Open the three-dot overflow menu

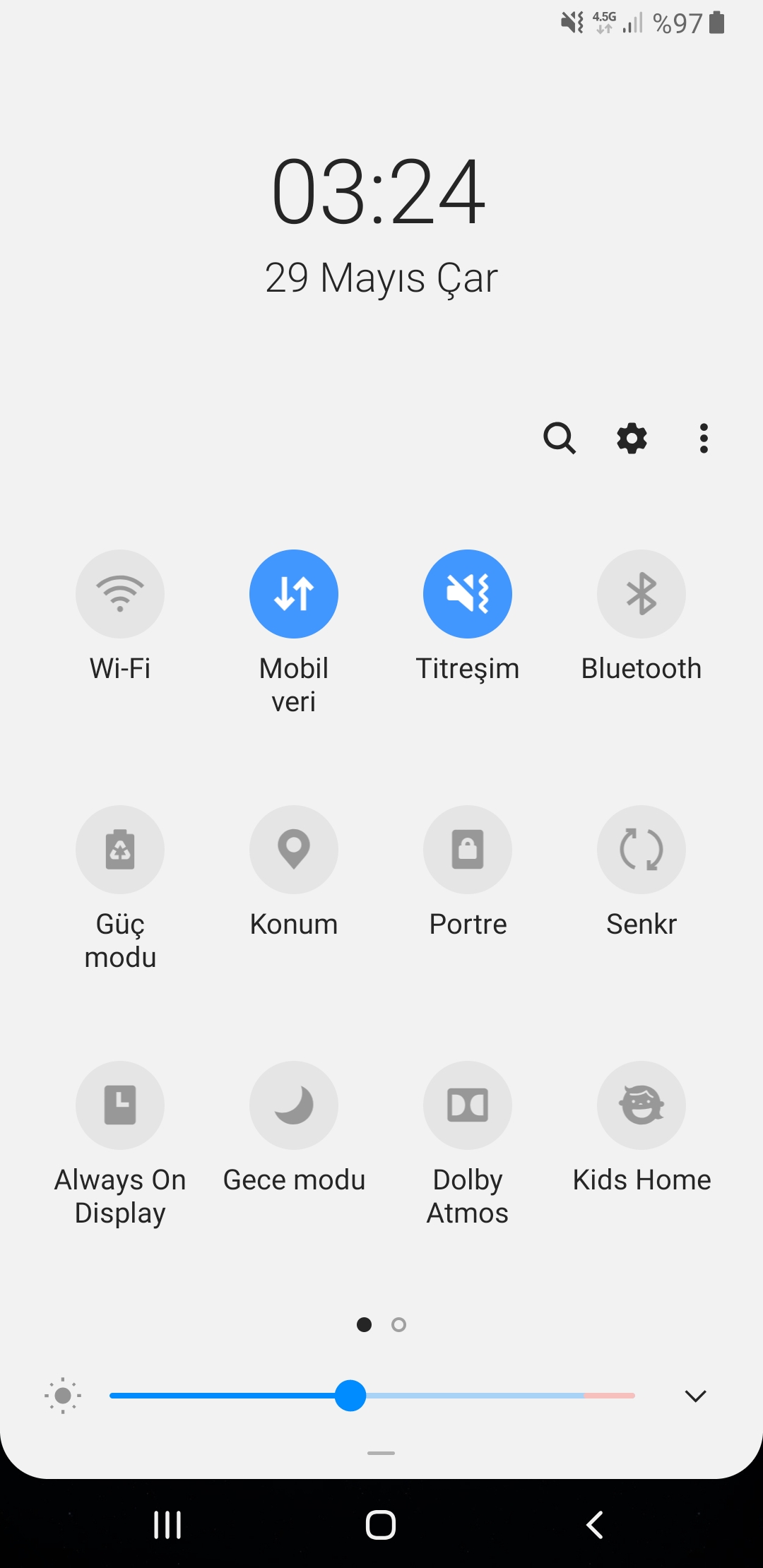(704, 438)
